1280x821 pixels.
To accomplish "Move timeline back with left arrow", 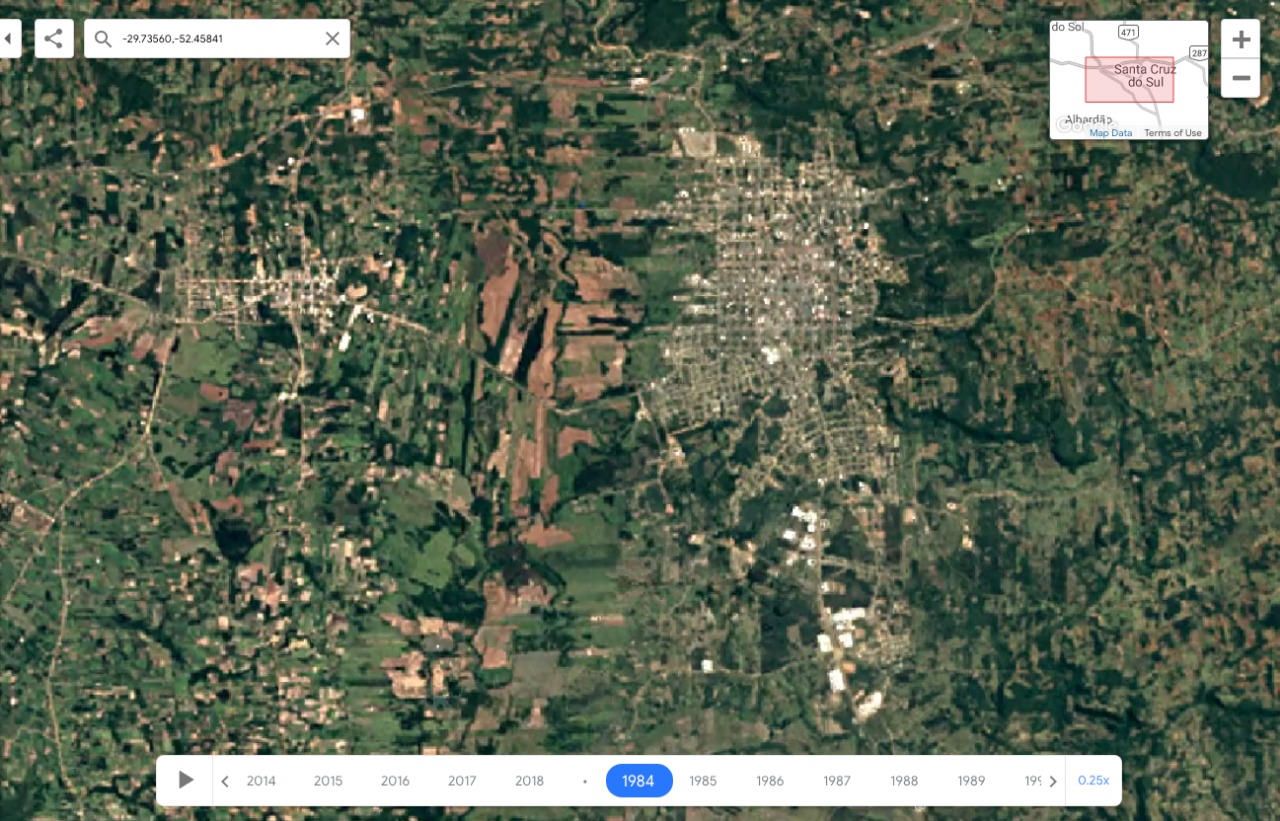I will (225, 781).
